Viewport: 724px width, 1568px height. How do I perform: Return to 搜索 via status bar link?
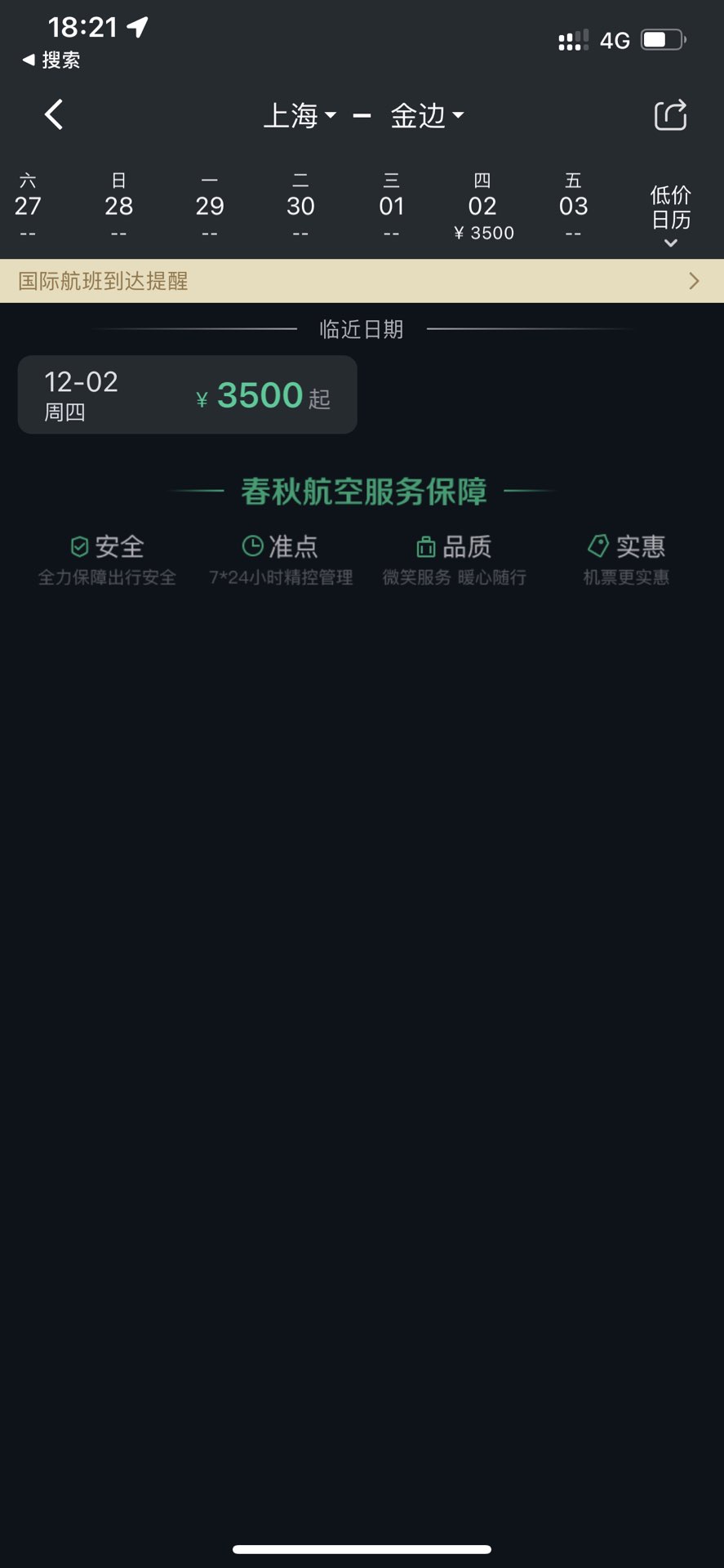tap(51, 60)
